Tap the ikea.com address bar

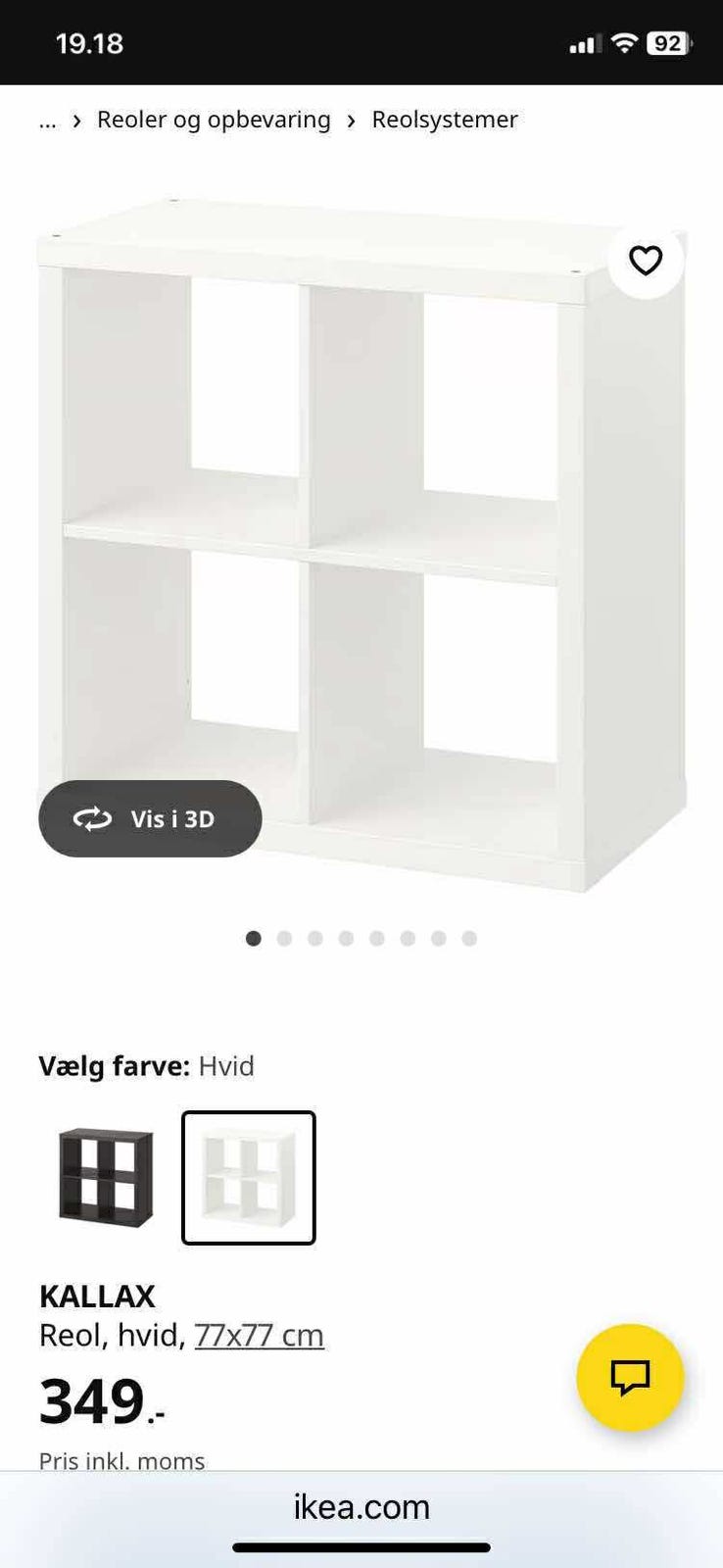tap(361, 1507)
